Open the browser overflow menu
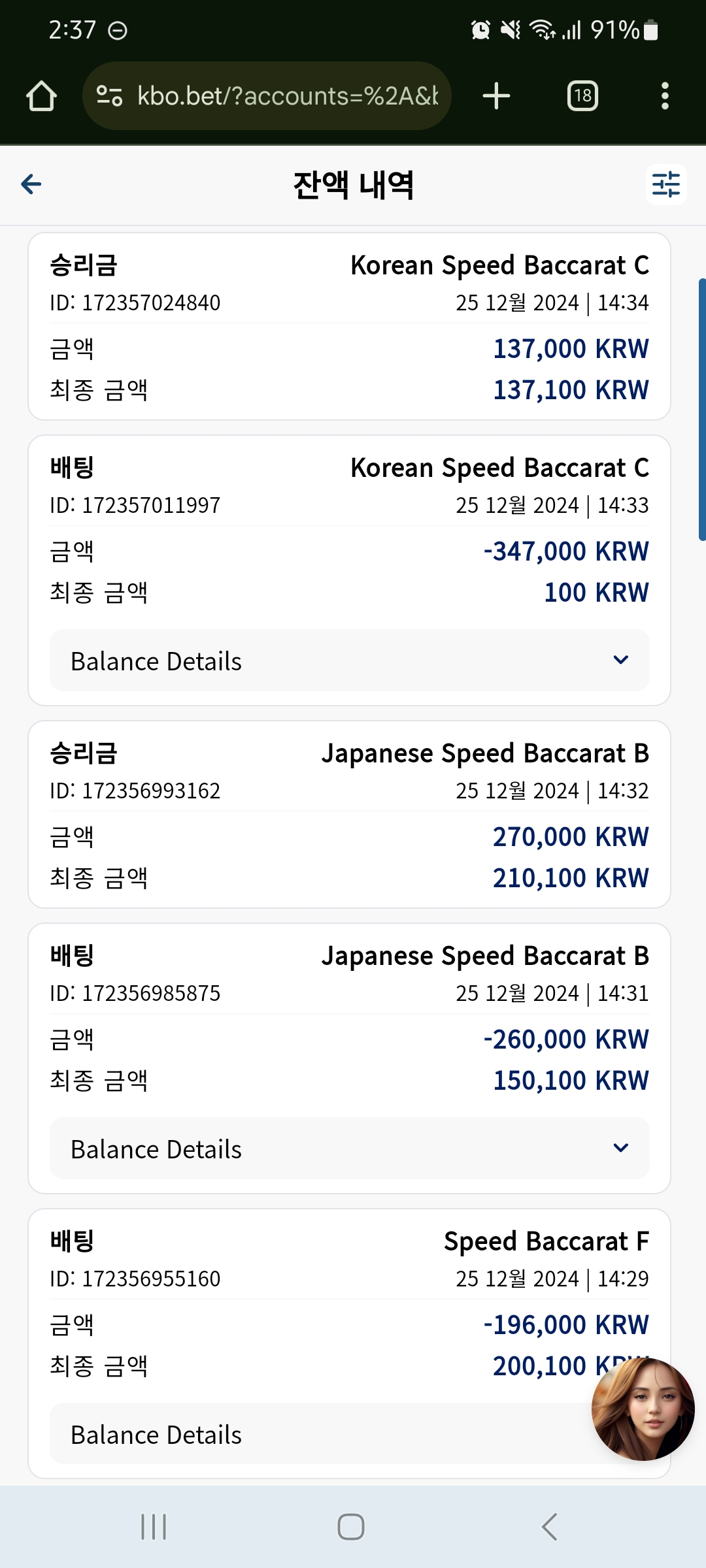The width and height of the screenshot is (706, 1568). click(x=665, y=96)
